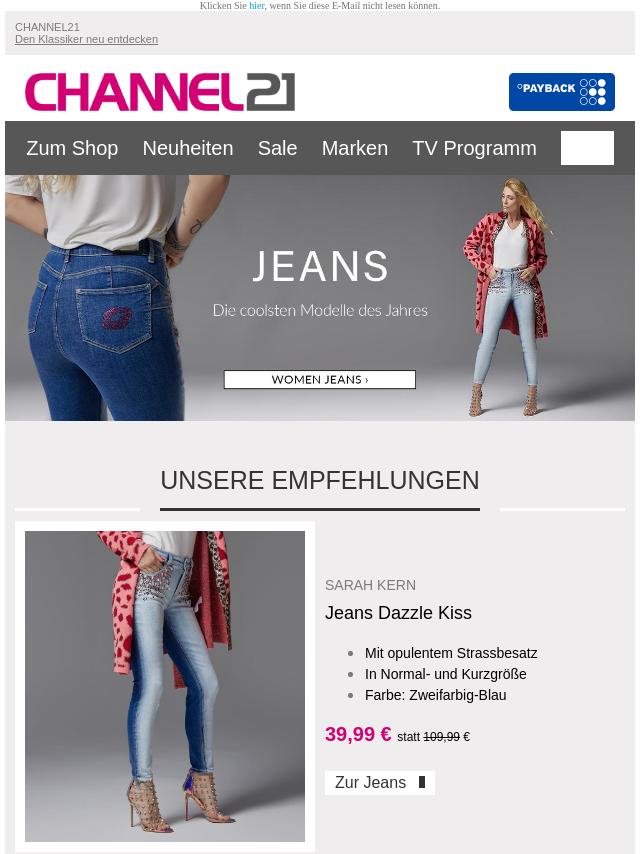The image size is (640, 854).
Task: Open the Payback banner
Action: coord(561,92)
